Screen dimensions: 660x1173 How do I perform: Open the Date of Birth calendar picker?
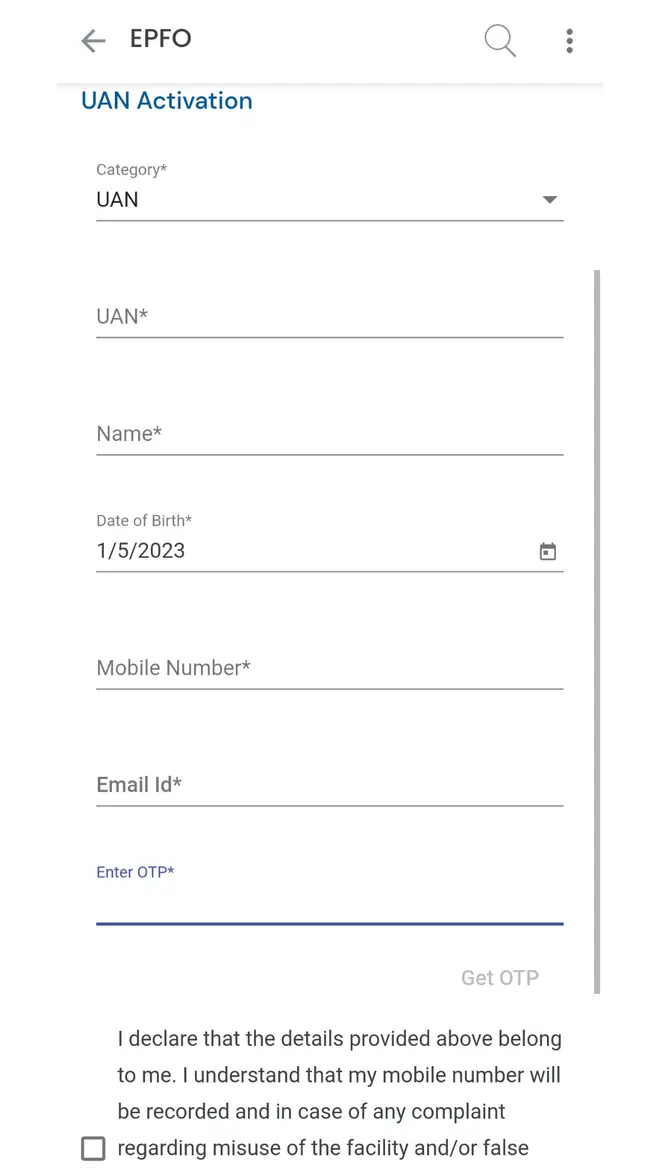(548, 551)
